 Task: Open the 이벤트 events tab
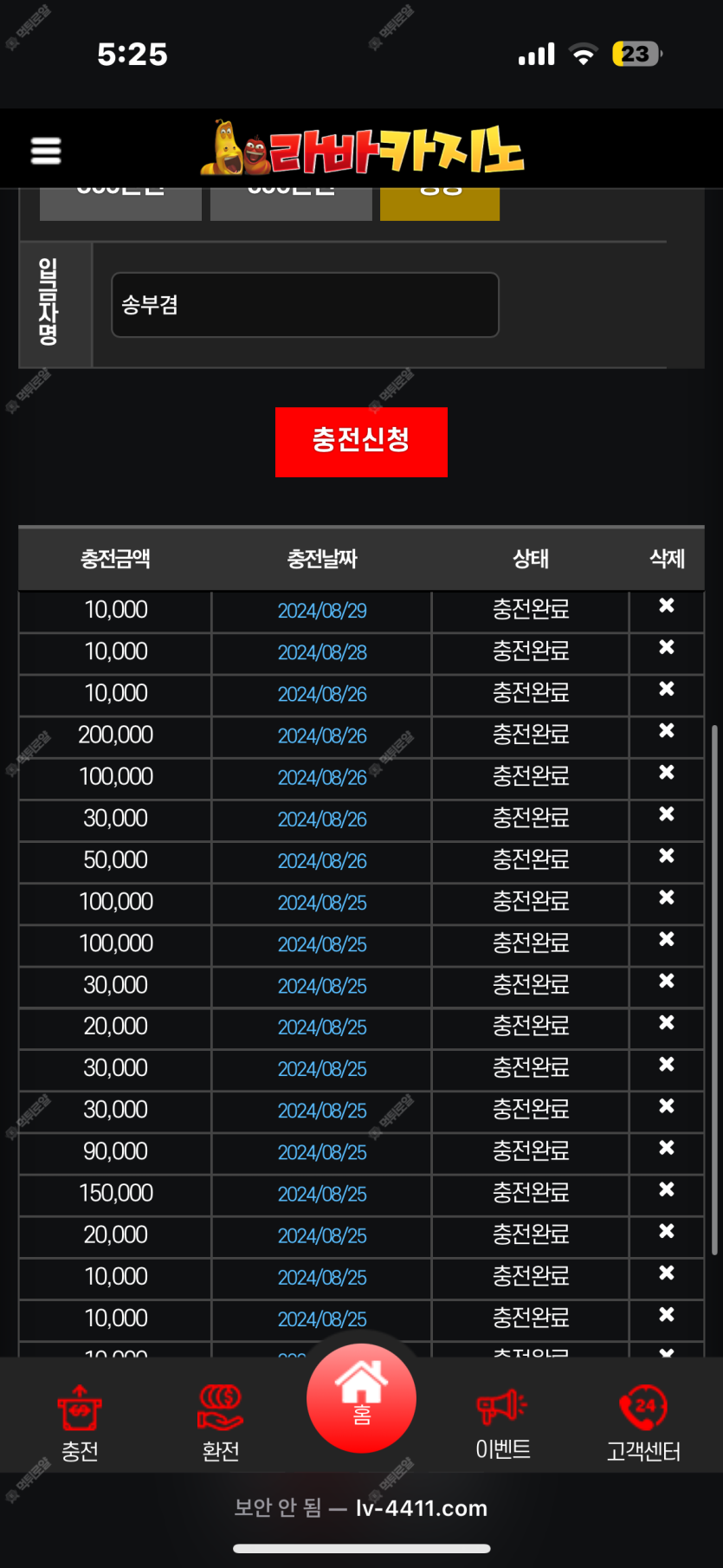pyautogui.click(x=502, y=1422)
